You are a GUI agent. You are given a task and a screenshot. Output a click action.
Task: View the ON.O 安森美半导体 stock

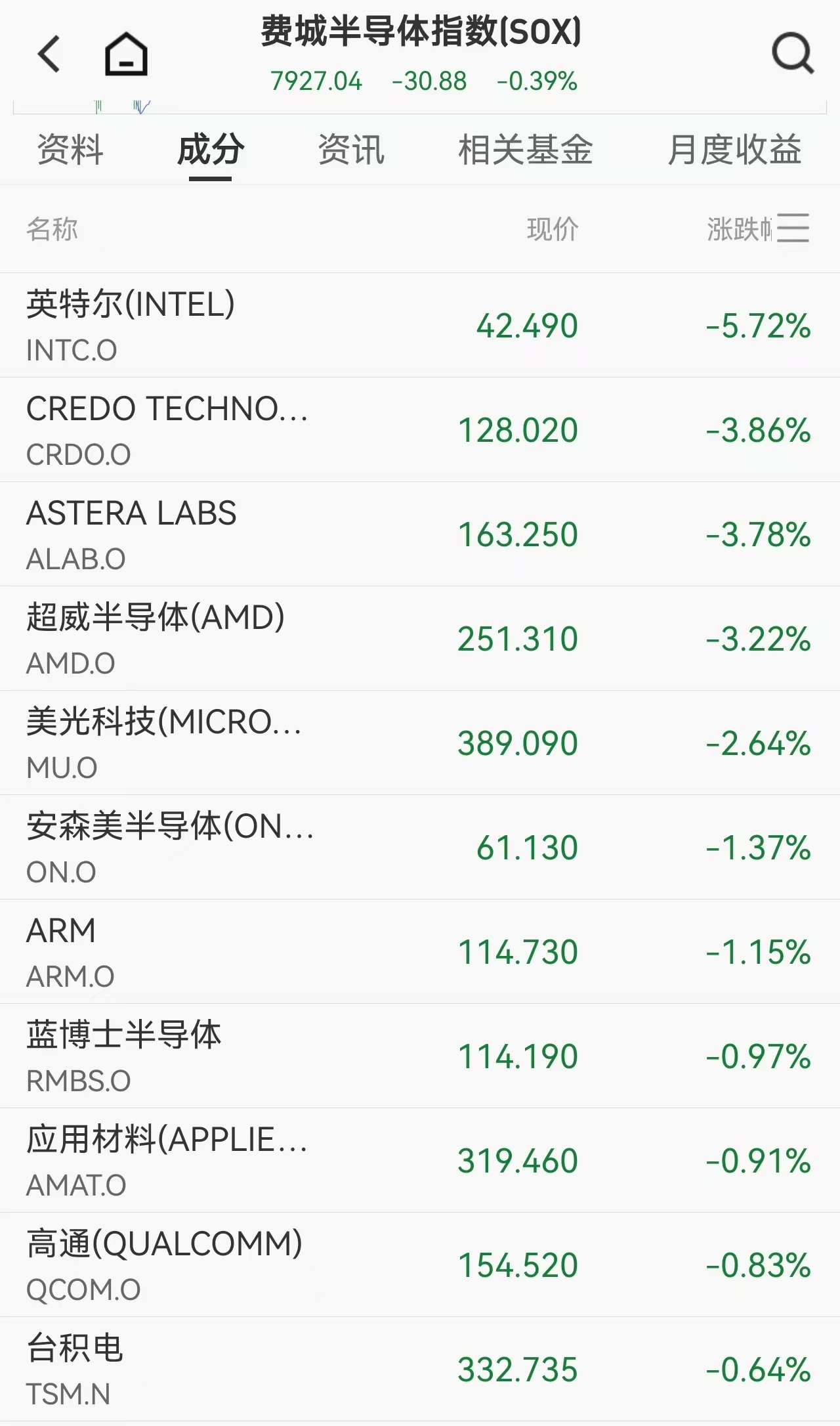420,848
